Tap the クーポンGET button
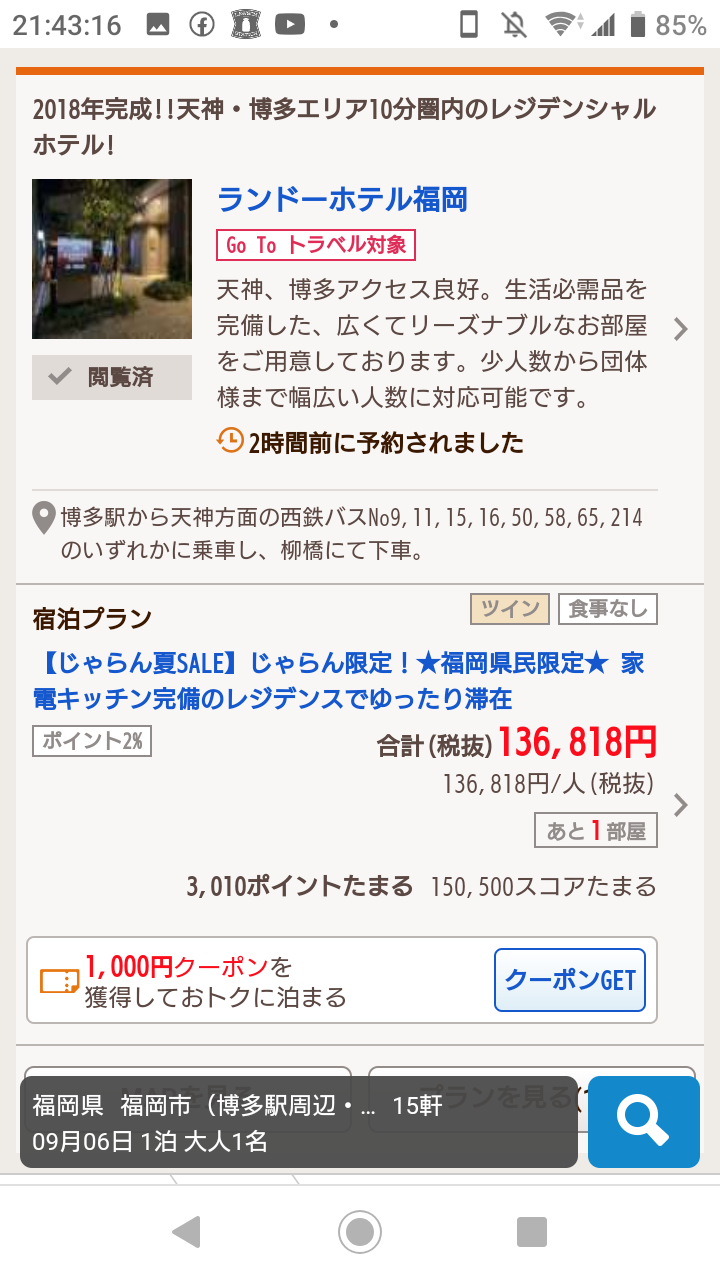Screen dimensions: 720x1280 [x=570, y=980]
